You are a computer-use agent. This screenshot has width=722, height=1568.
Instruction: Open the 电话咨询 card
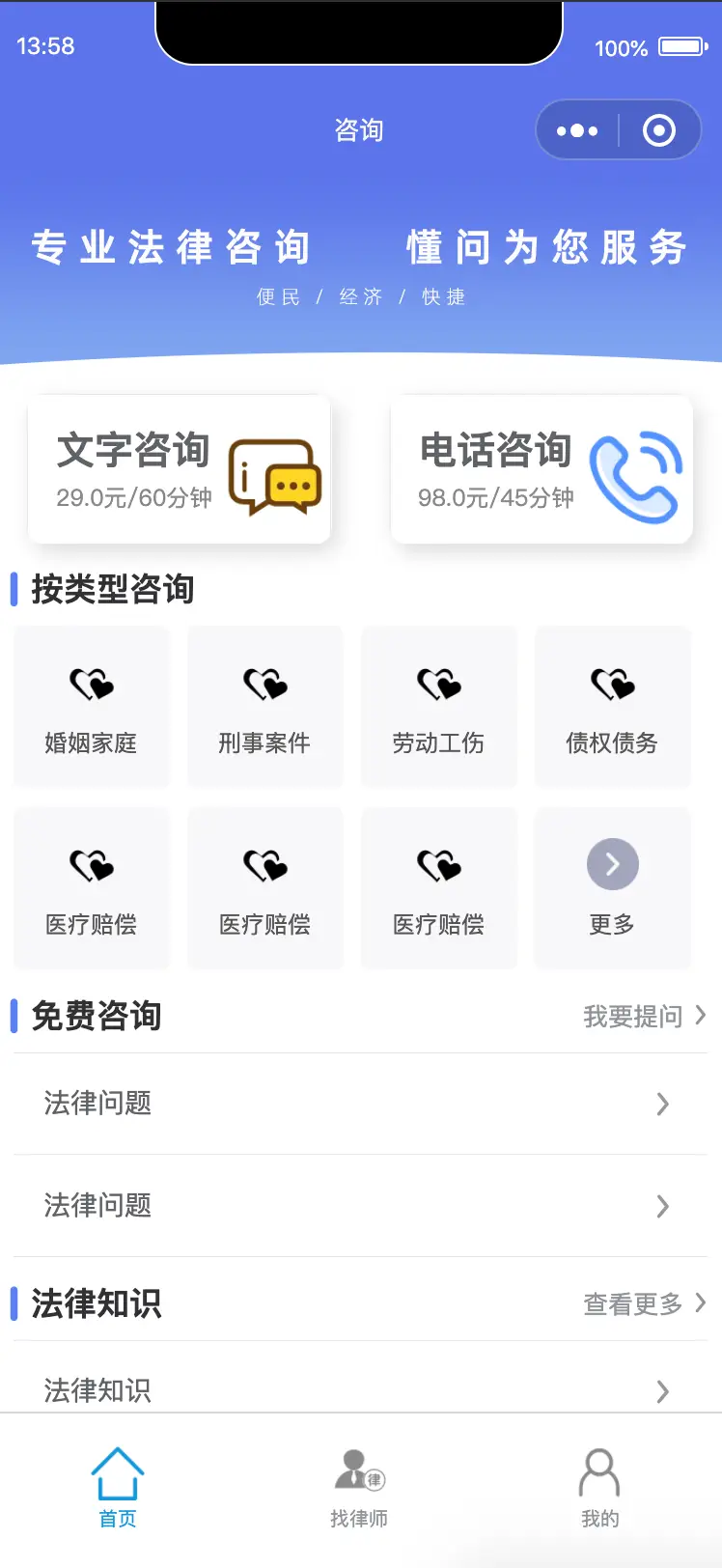point(541,470)
